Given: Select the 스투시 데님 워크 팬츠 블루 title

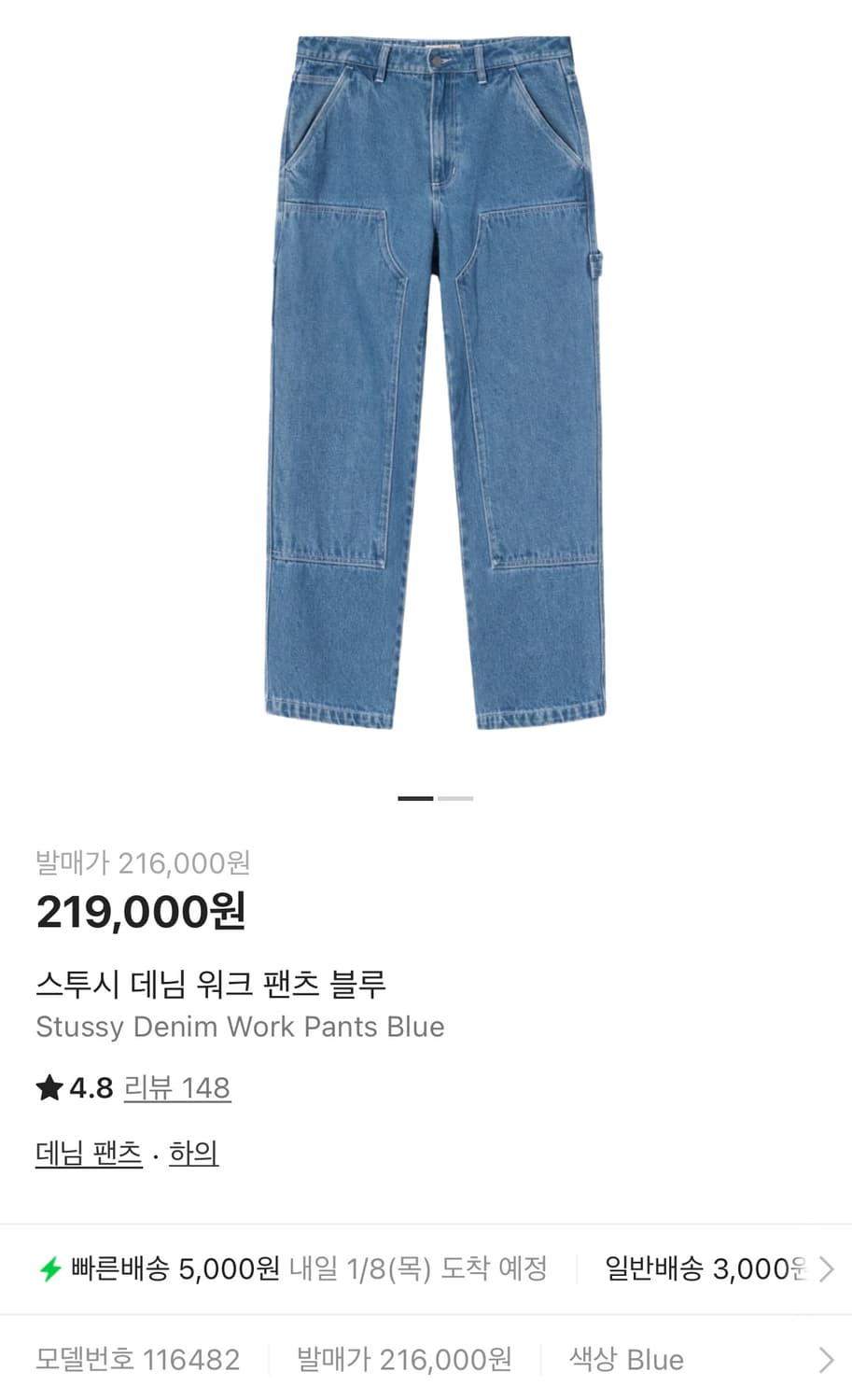Looking at the screenshot, I should coord(215,982).
